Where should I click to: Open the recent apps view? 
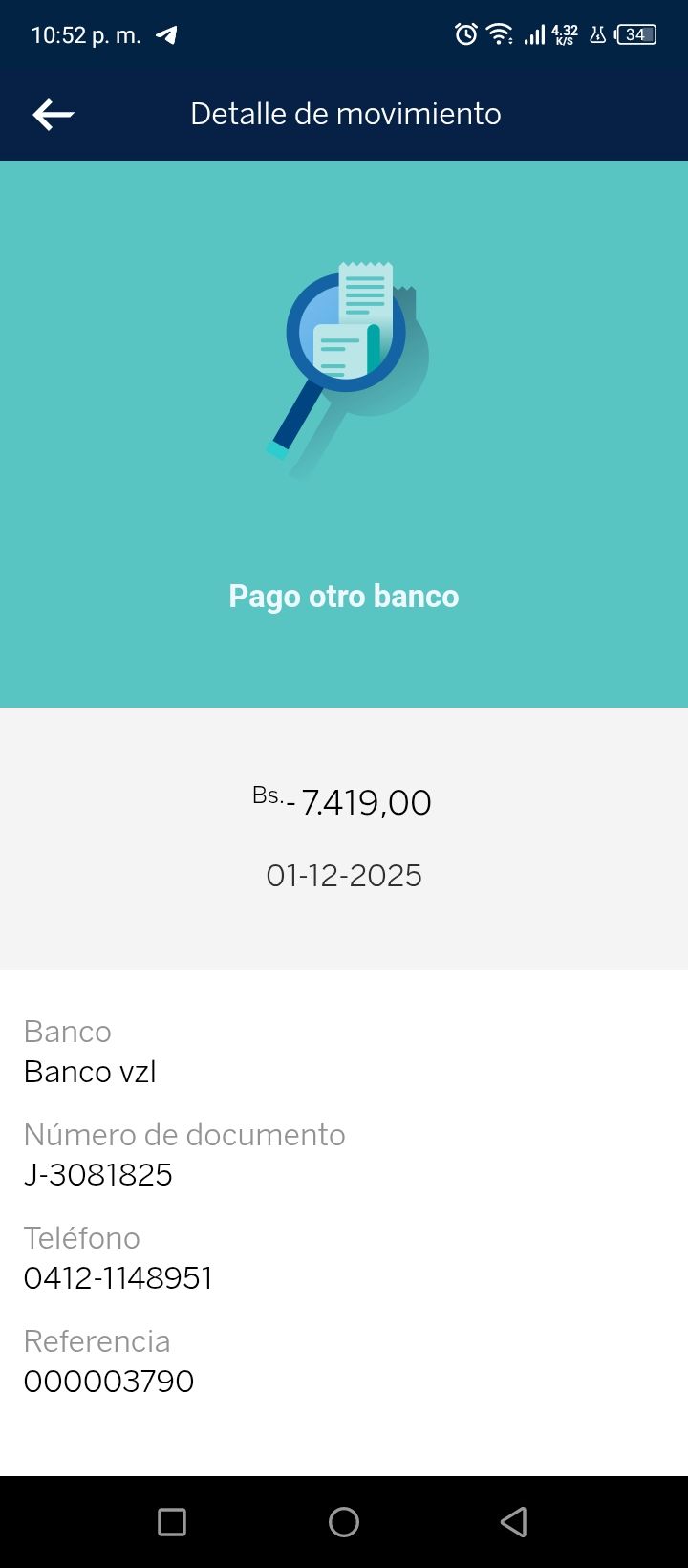tap(172, 1521)
